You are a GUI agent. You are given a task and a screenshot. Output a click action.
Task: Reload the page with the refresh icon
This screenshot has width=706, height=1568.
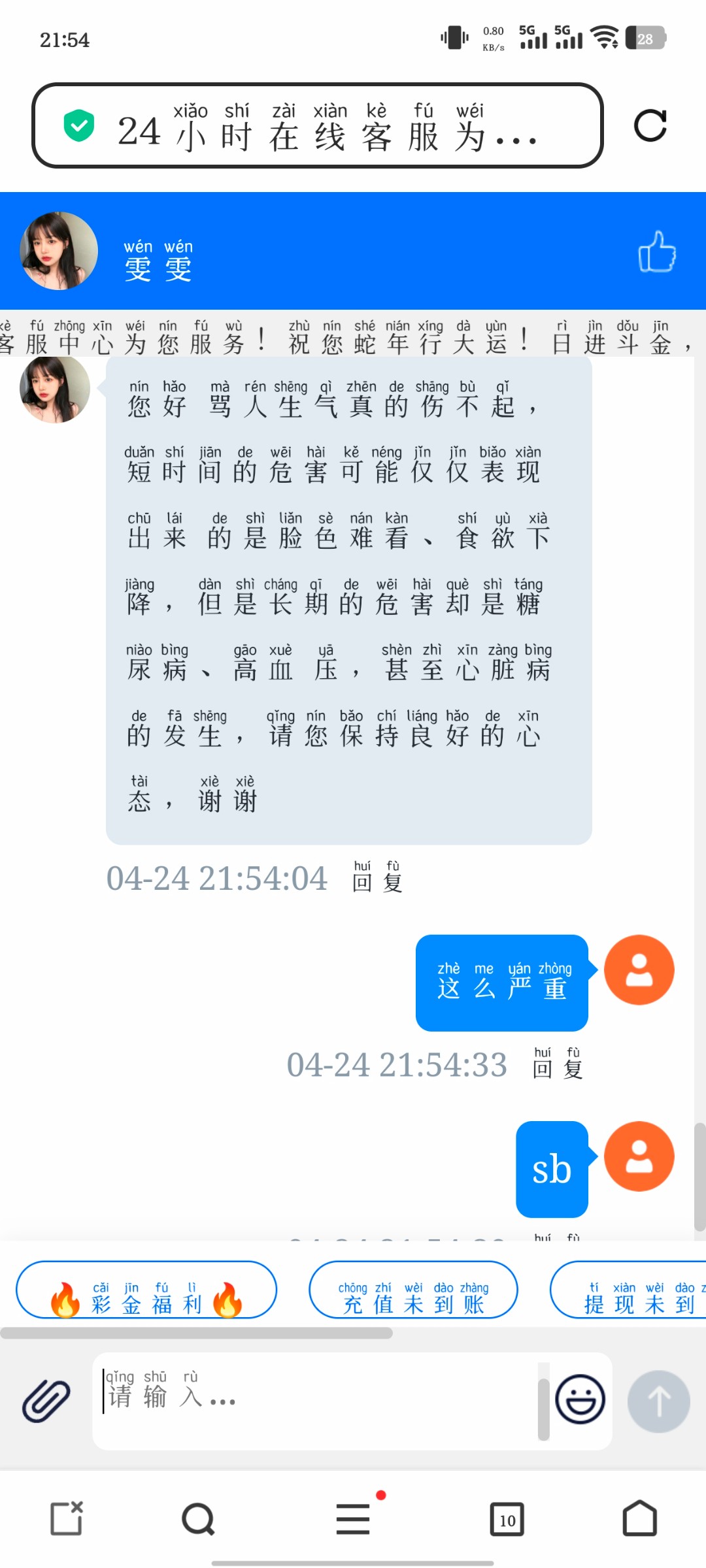(x=650, y=125)
